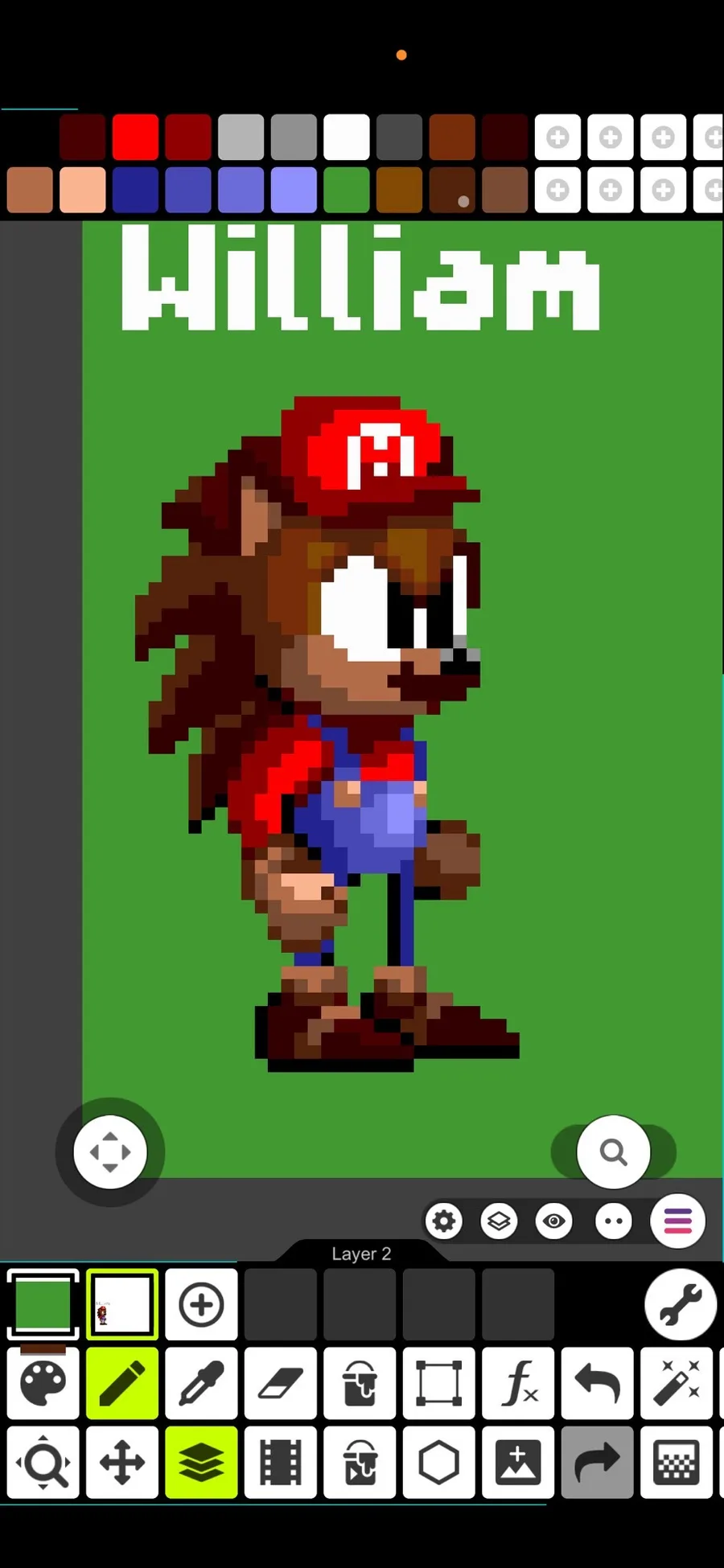Open the color palette editor

(x=43, y=1383)
